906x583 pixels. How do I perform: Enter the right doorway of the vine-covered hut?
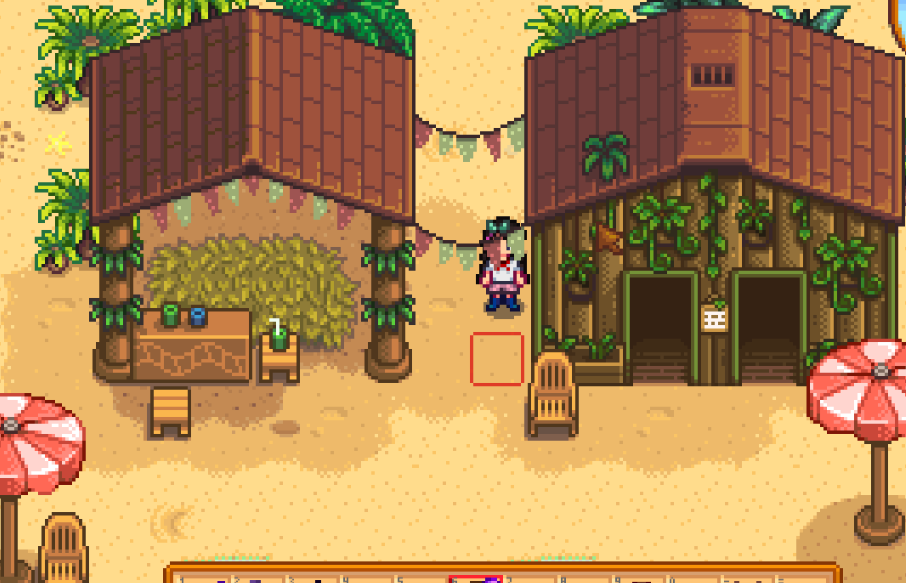(769, 328)
